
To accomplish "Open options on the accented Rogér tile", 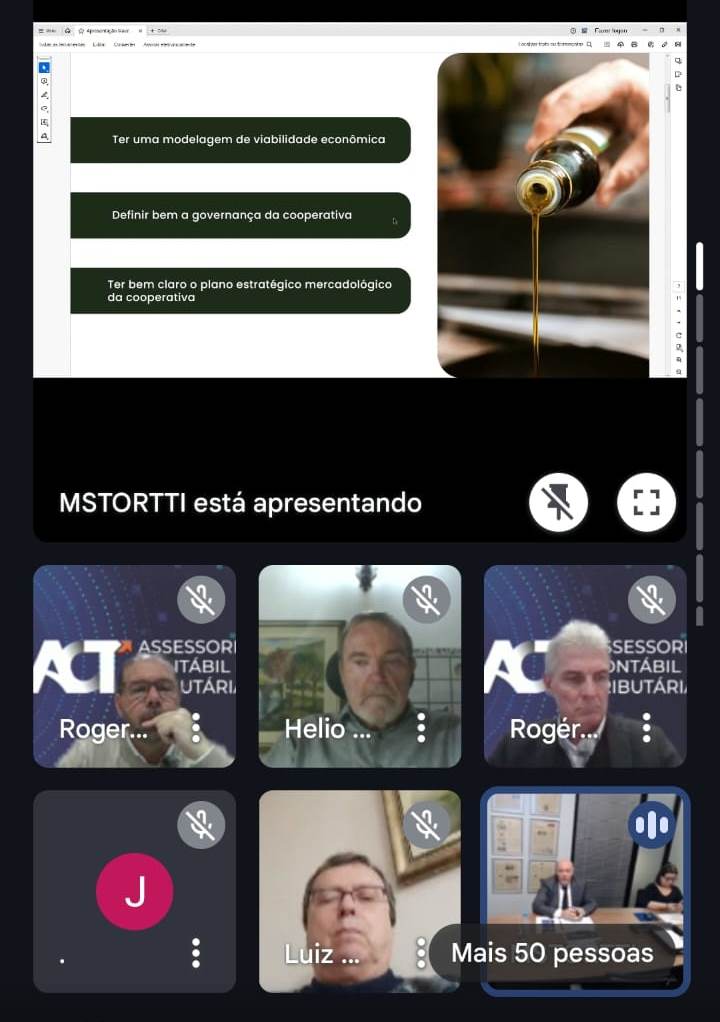I will (x=647, y=728).
